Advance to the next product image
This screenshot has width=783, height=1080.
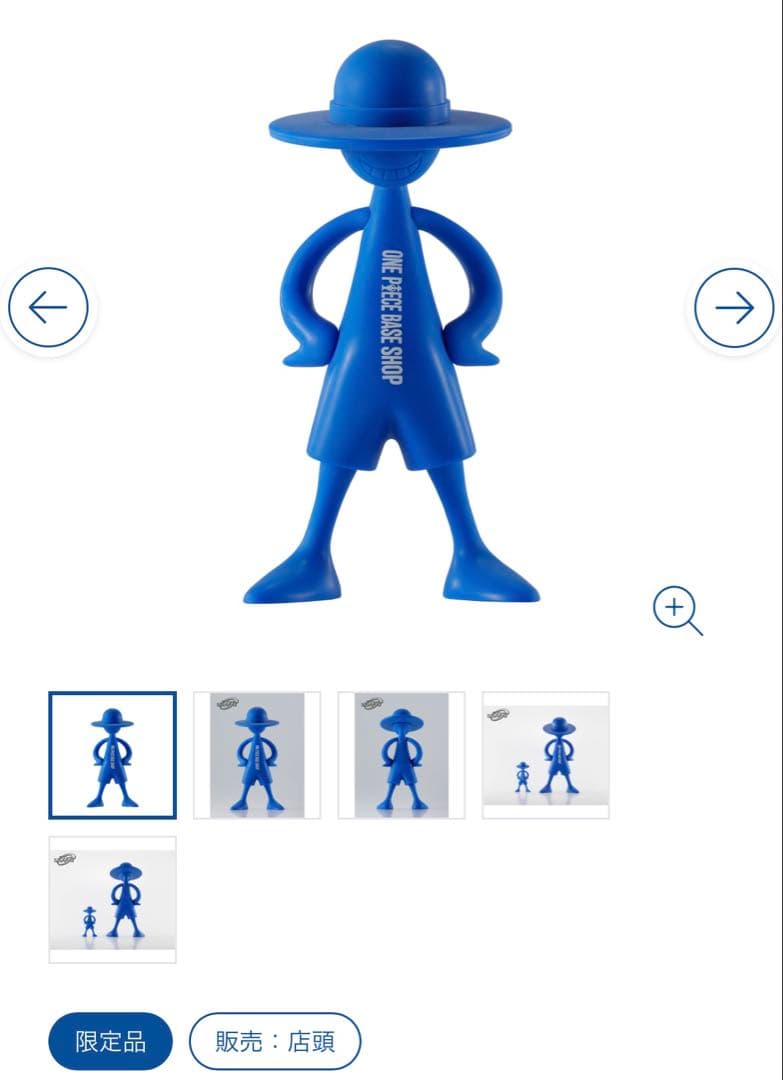tap(735, 308)
